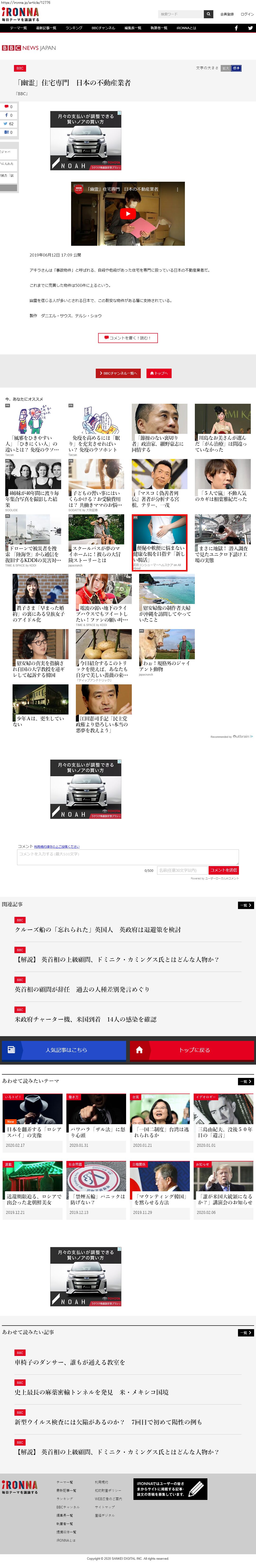256x1568 pixels.
Task: Tap the コメントを書く・読む button
Action: tap(128, 338)
